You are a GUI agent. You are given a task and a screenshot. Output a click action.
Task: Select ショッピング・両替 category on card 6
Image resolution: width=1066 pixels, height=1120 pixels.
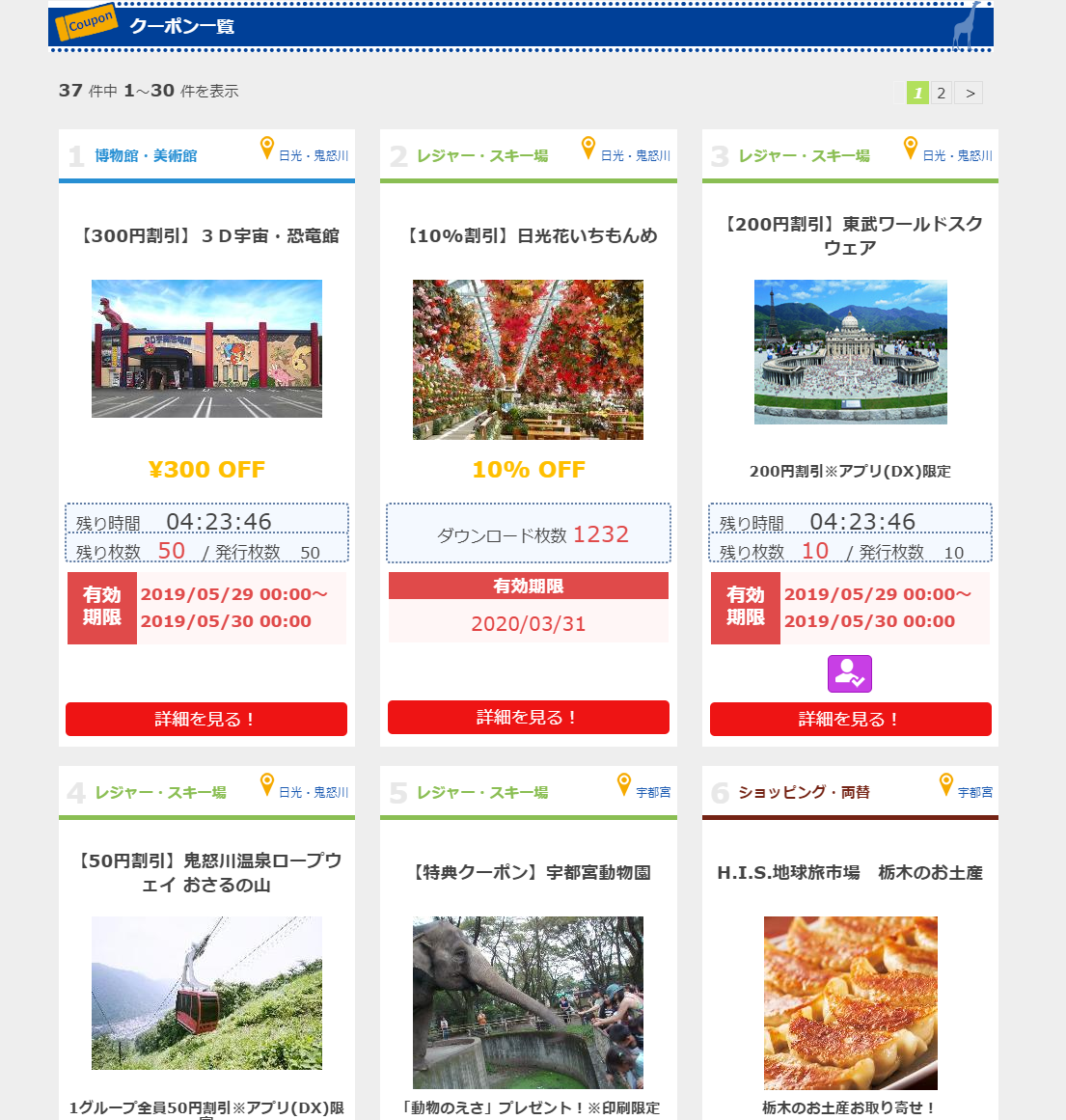(804, 792)
